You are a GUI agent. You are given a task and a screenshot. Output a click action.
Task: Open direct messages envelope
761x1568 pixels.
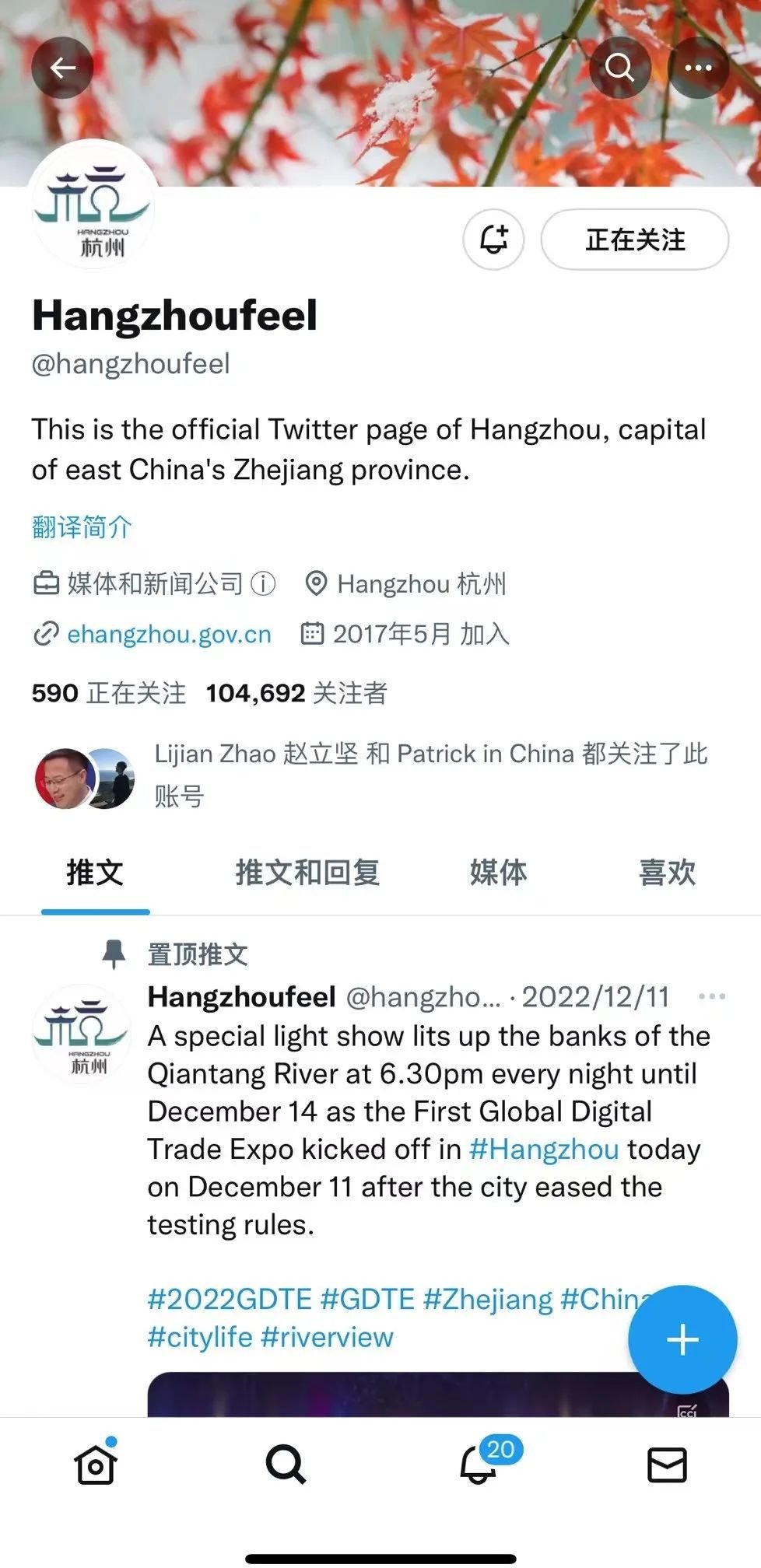(667, 1465)
